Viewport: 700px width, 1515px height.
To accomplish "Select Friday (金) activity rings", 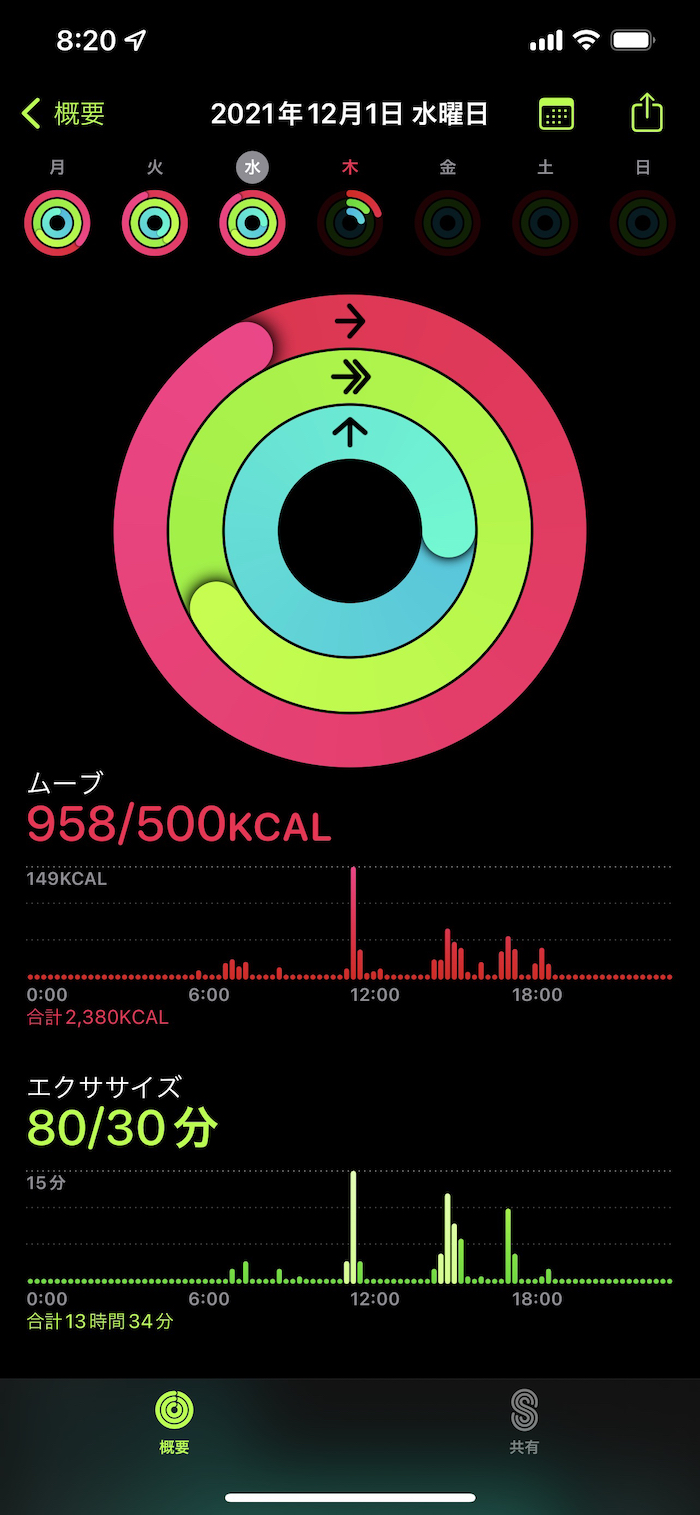I will [447, 222].
